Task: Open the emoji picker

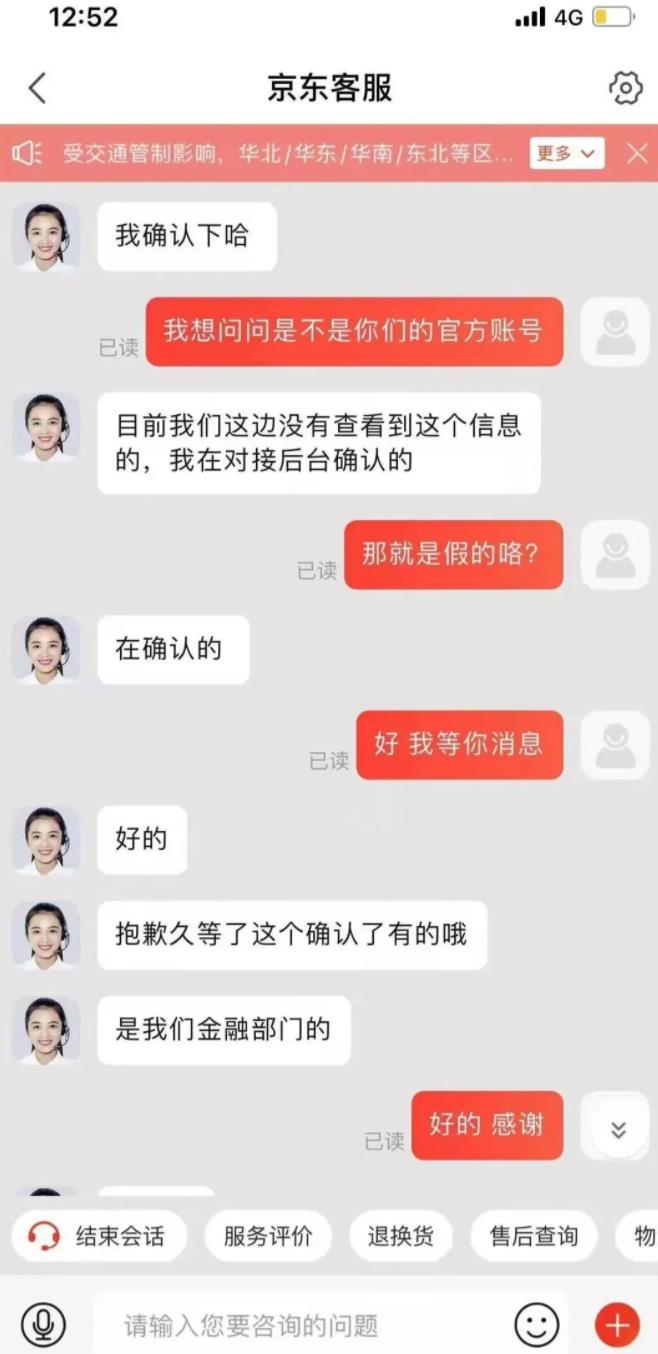Action: (537, 1325)
